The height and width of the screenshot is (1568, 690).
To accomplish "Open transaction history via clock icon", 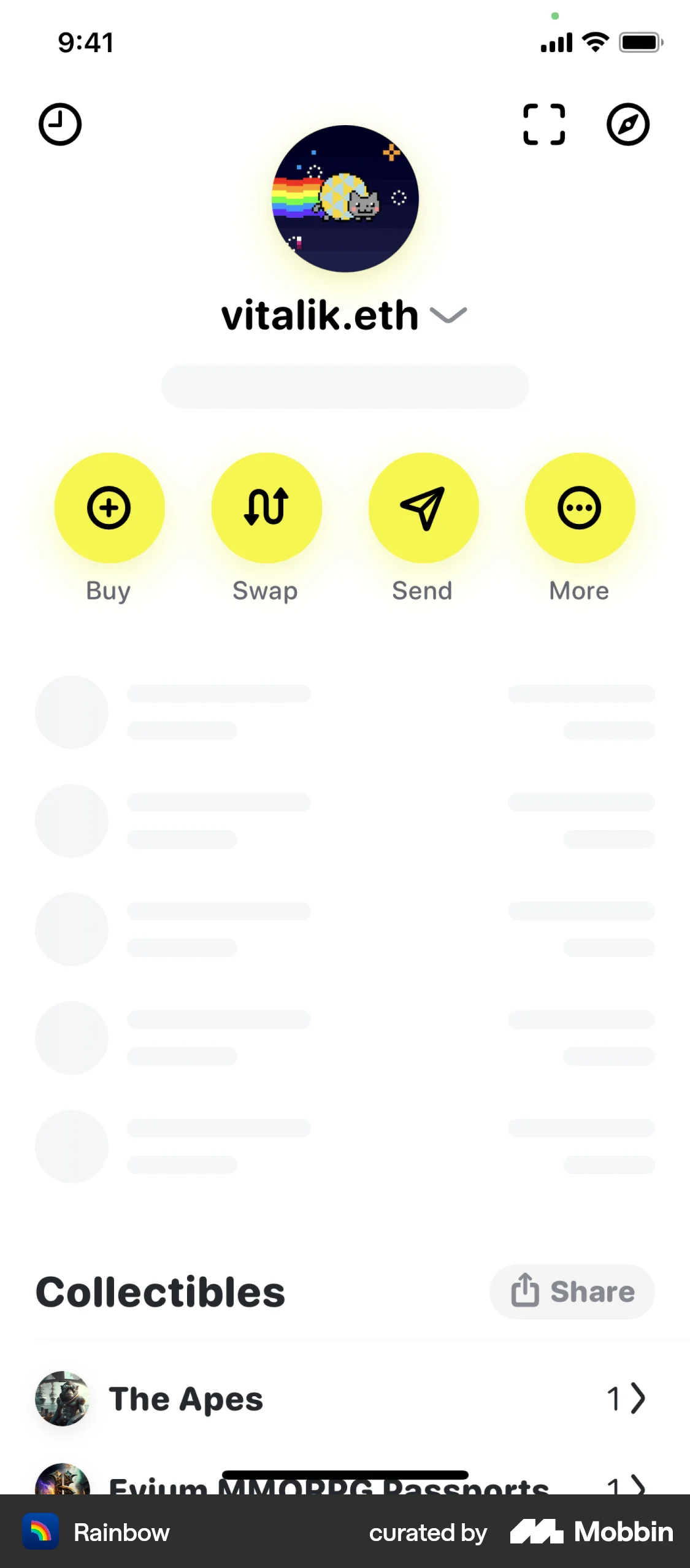I will (x=60, y=124).
